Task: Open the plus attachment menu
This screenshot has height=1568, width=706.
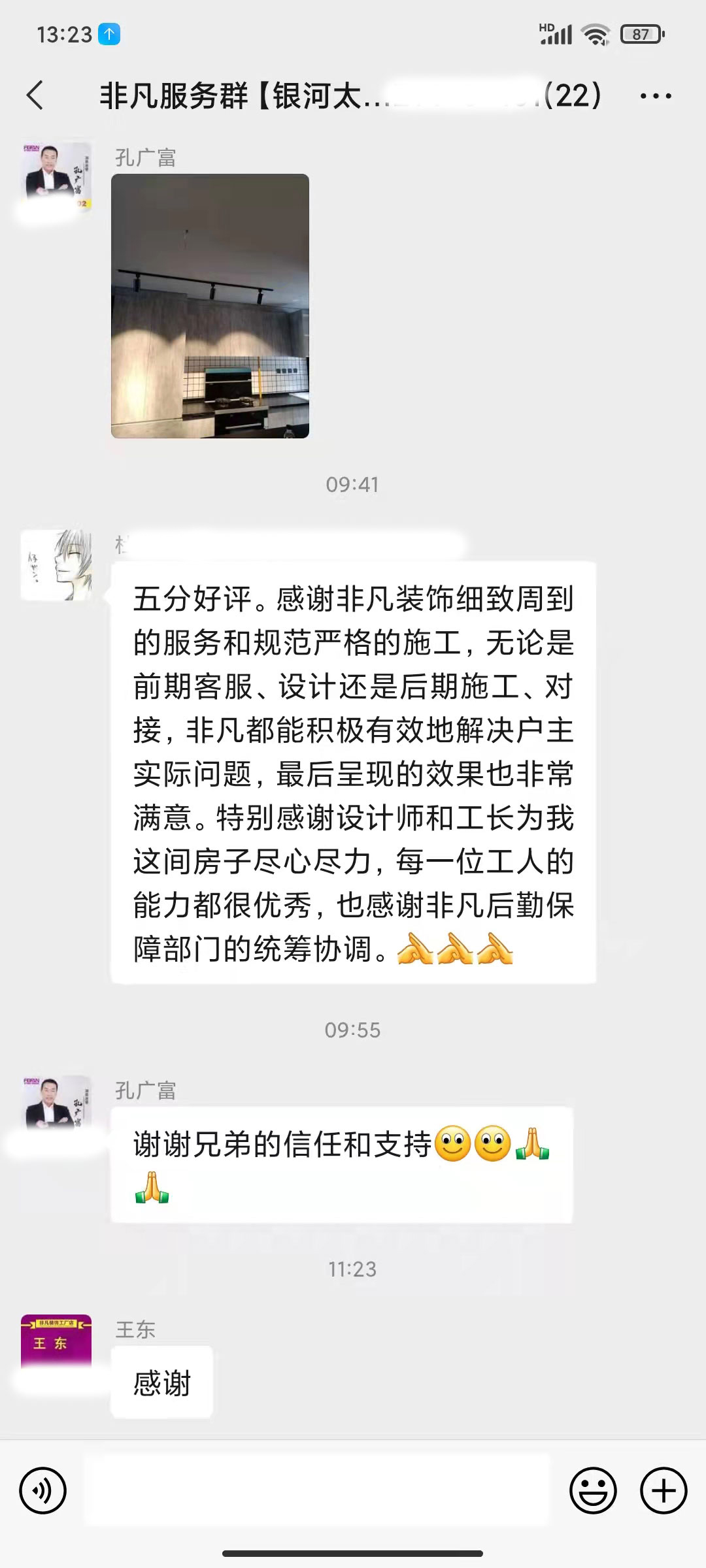Action: click(664, 1491)
